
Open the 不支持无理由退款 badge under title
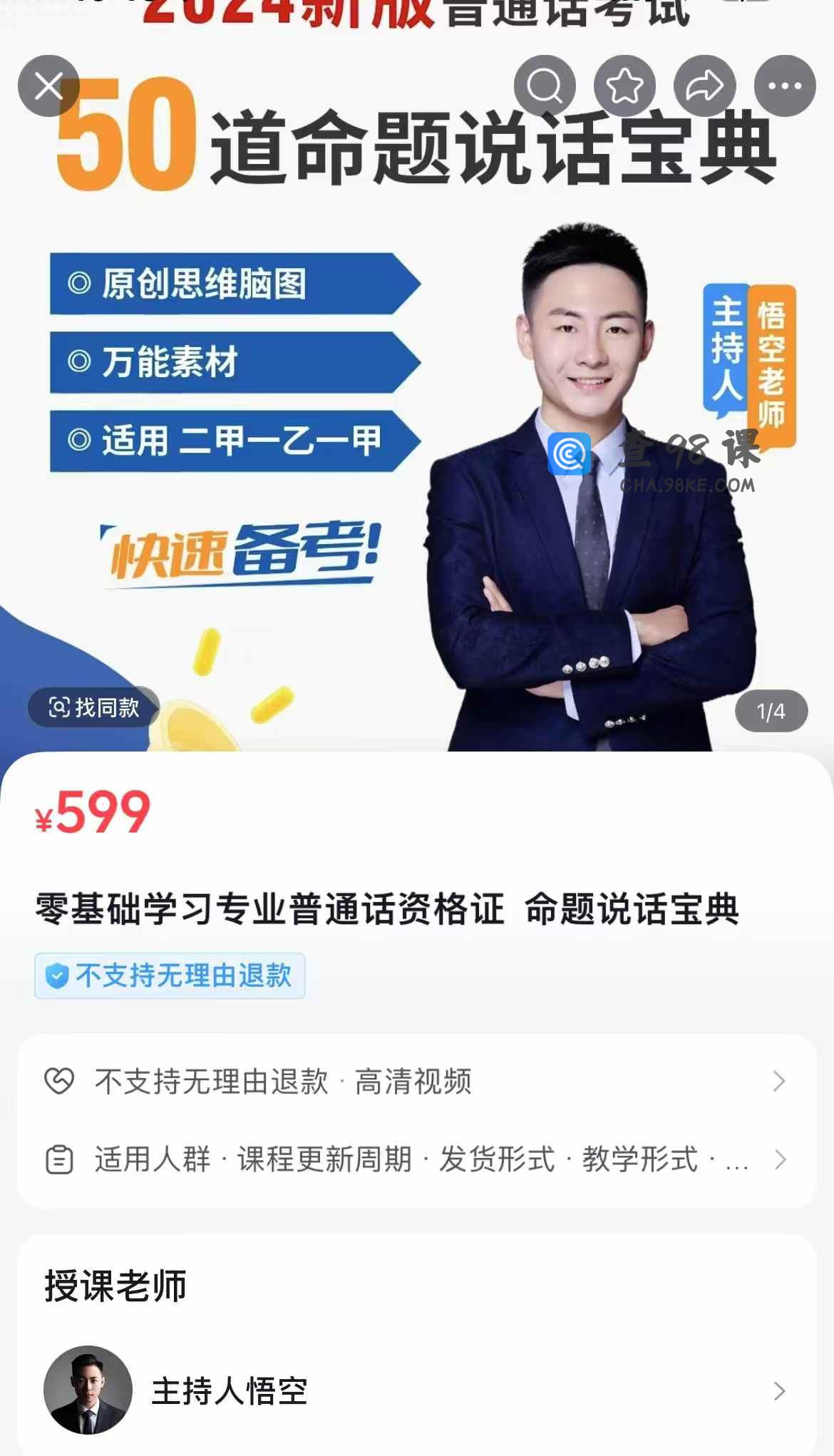[x=170, y=975]
